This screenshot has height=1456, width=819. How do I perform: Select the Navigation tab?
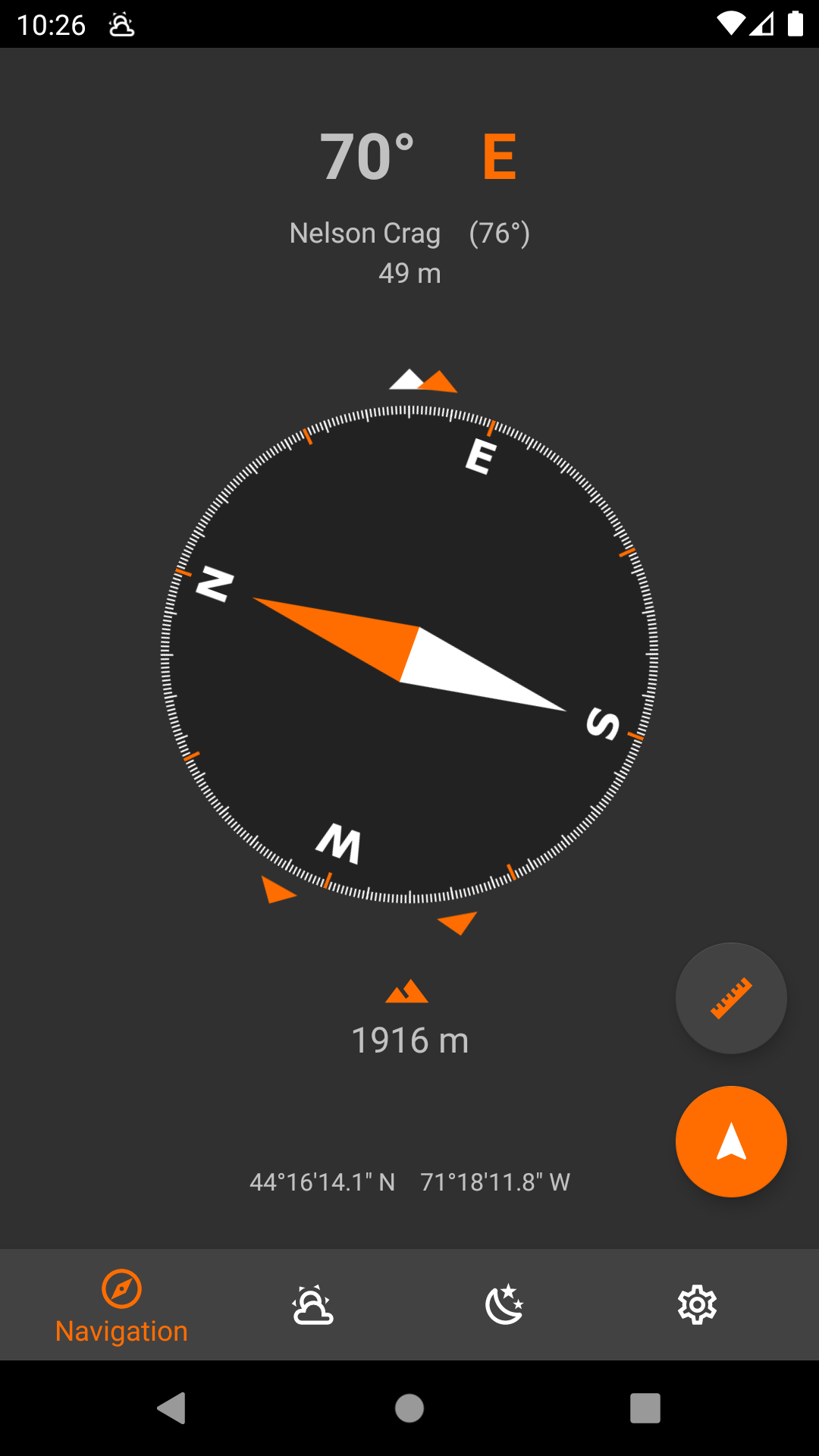pos(121,1306)
